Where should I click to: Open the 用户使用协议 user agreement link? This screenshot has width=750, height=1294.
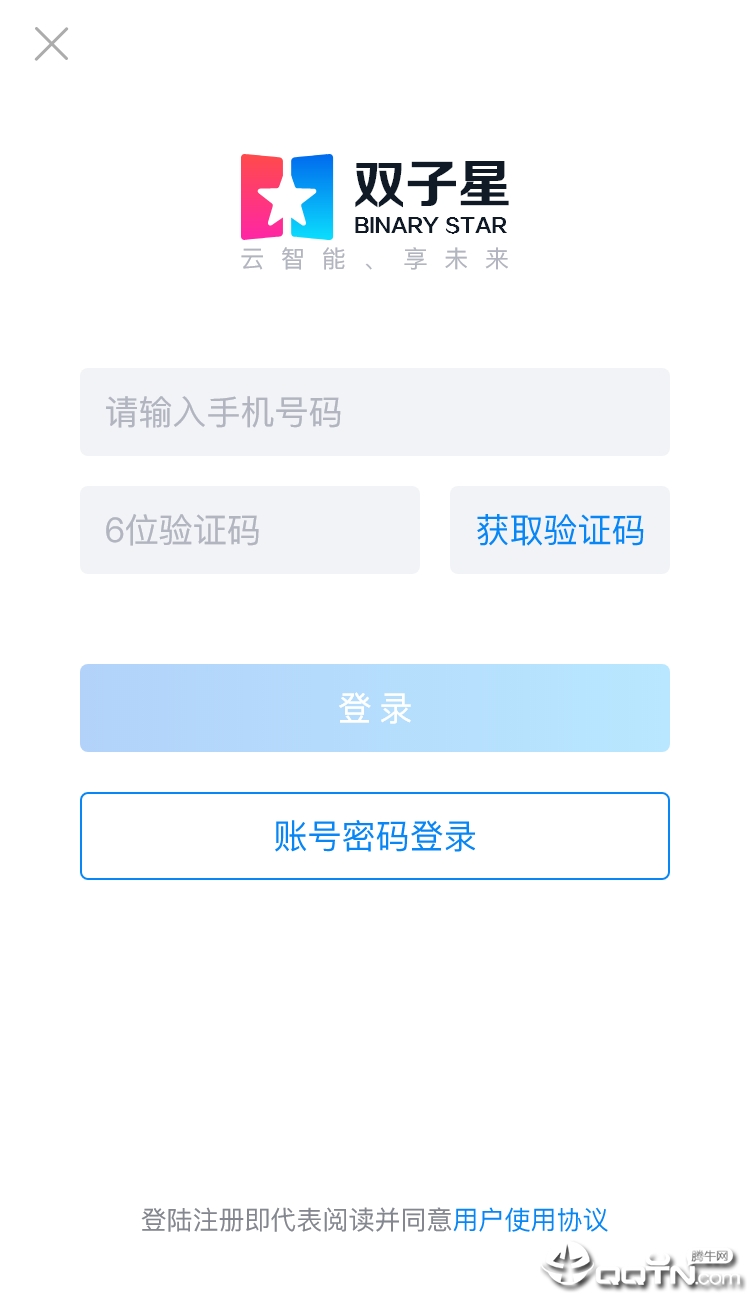click(x=530, y=1220)
